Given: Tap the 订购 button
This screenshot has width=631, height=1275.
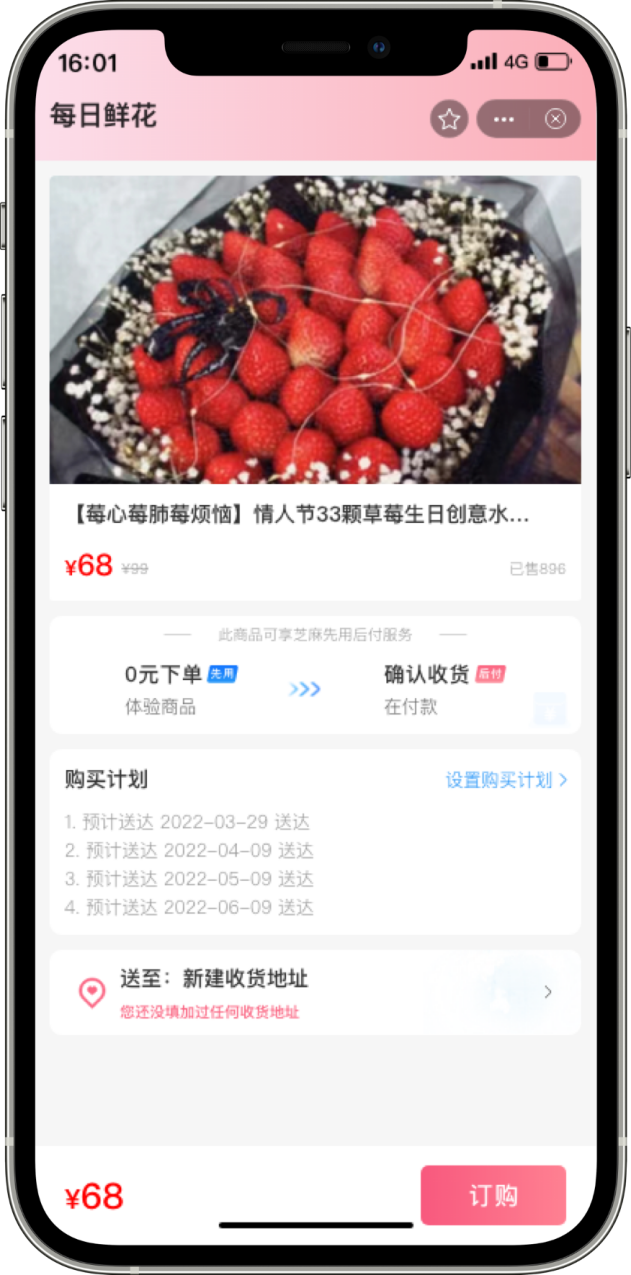Looking at the screenshot, I should click(493, 1195).
